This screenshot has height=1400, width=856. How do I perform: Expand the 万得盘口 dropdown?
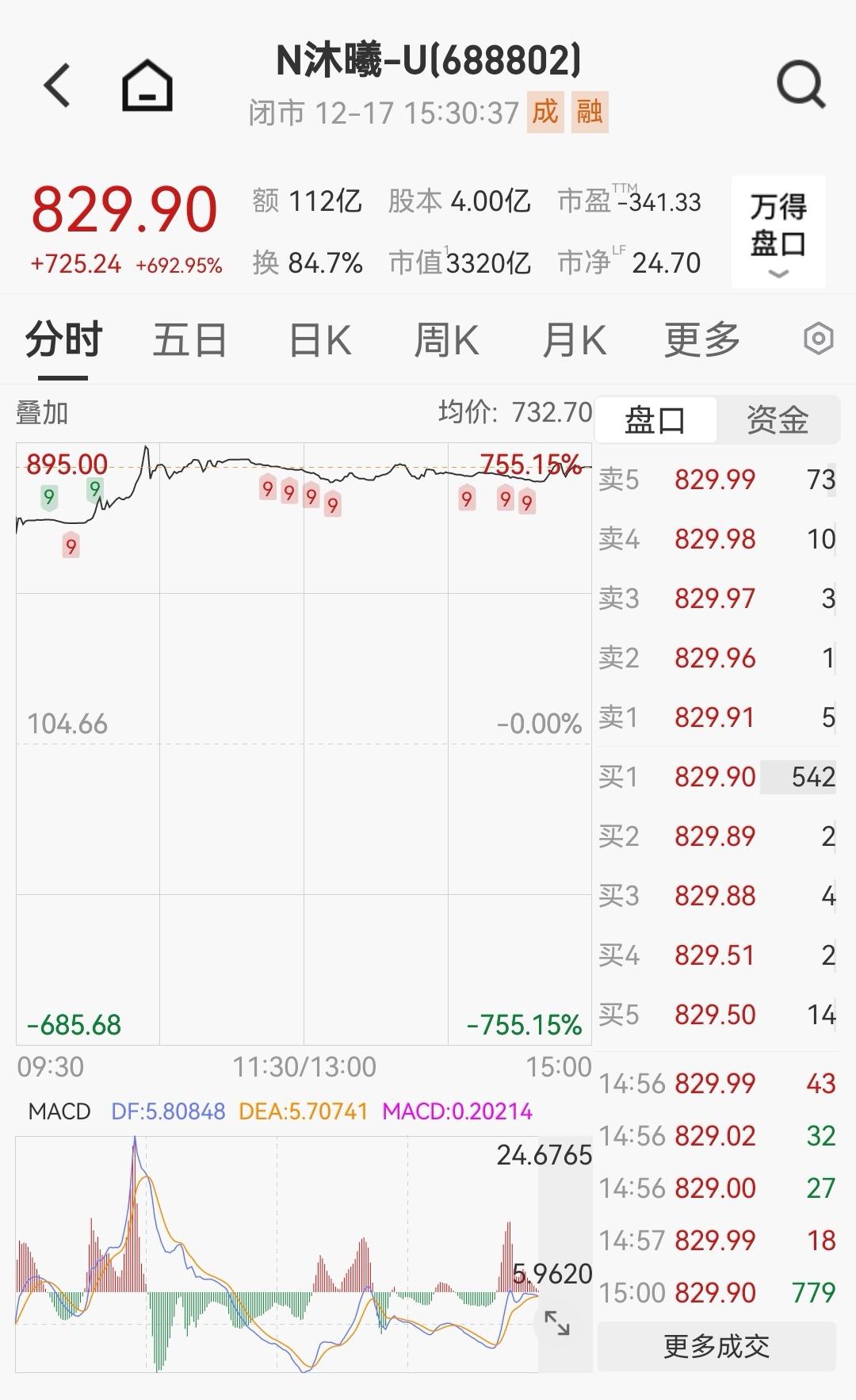click(778, 231)
